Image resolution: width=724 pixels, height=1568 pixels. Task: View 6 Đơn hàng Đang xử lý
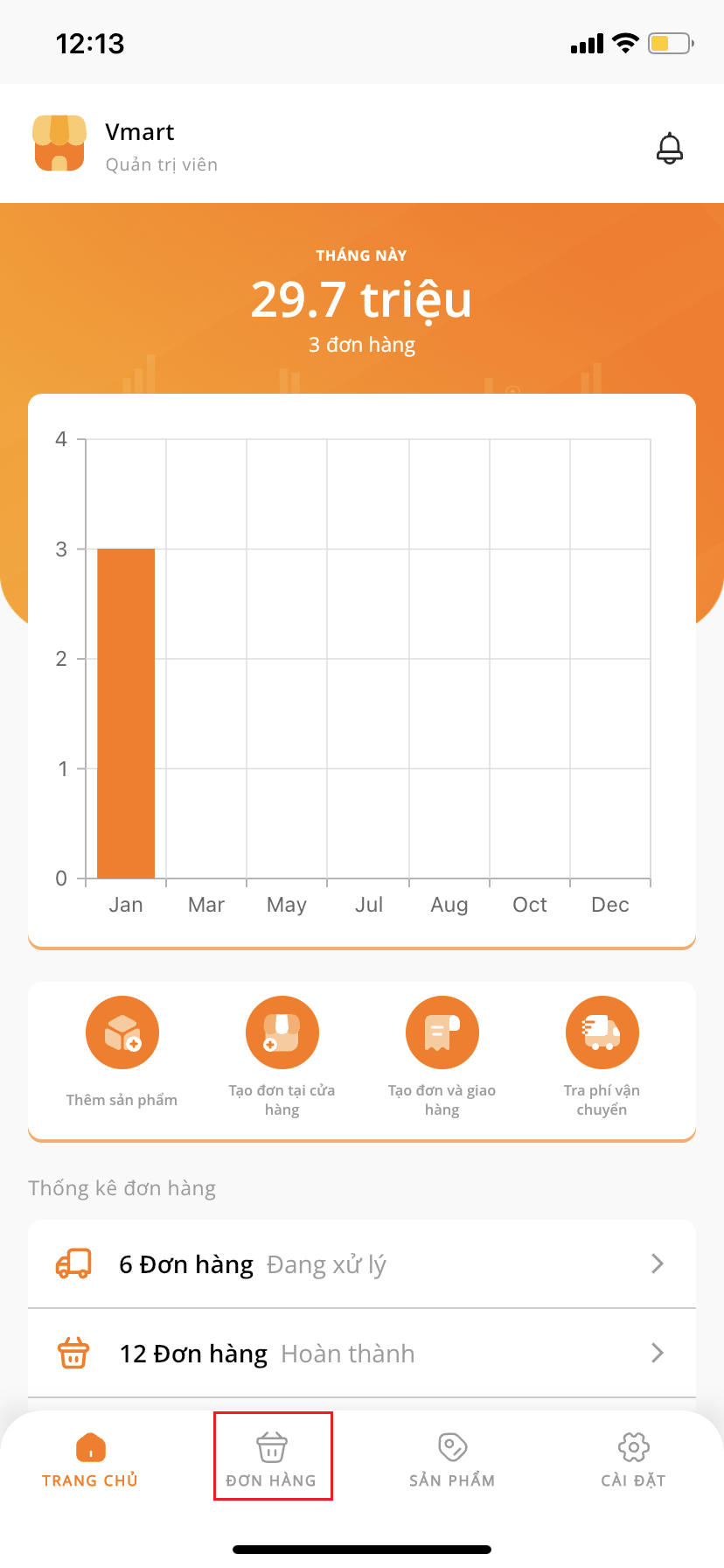pyautogui.click(x=362, y=1264)
